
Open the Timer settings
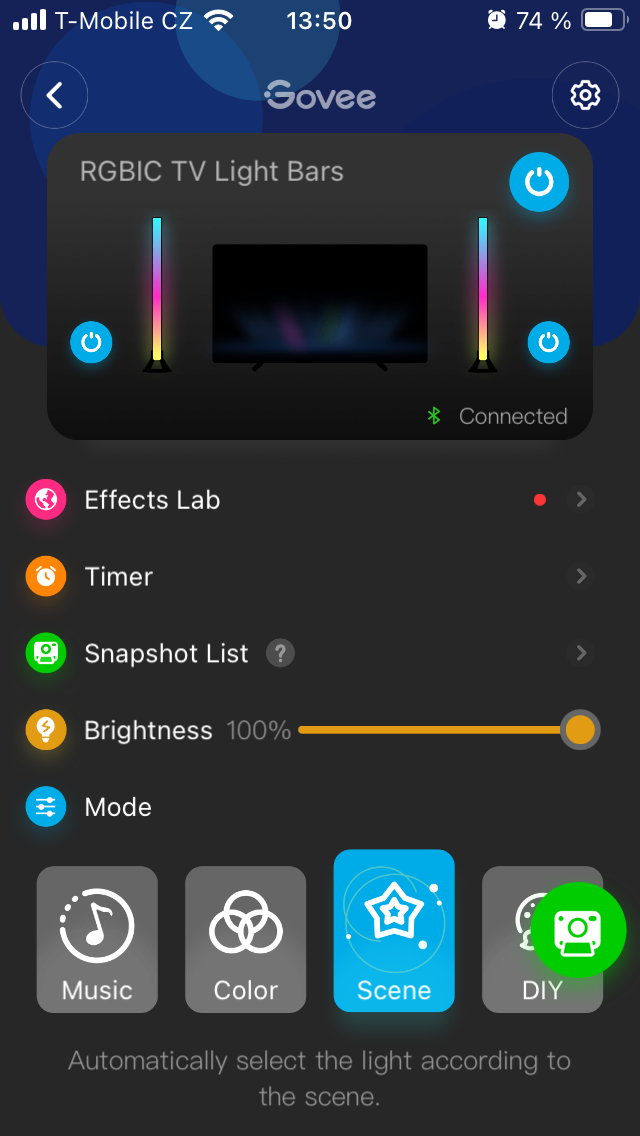[x=119, y=577]
